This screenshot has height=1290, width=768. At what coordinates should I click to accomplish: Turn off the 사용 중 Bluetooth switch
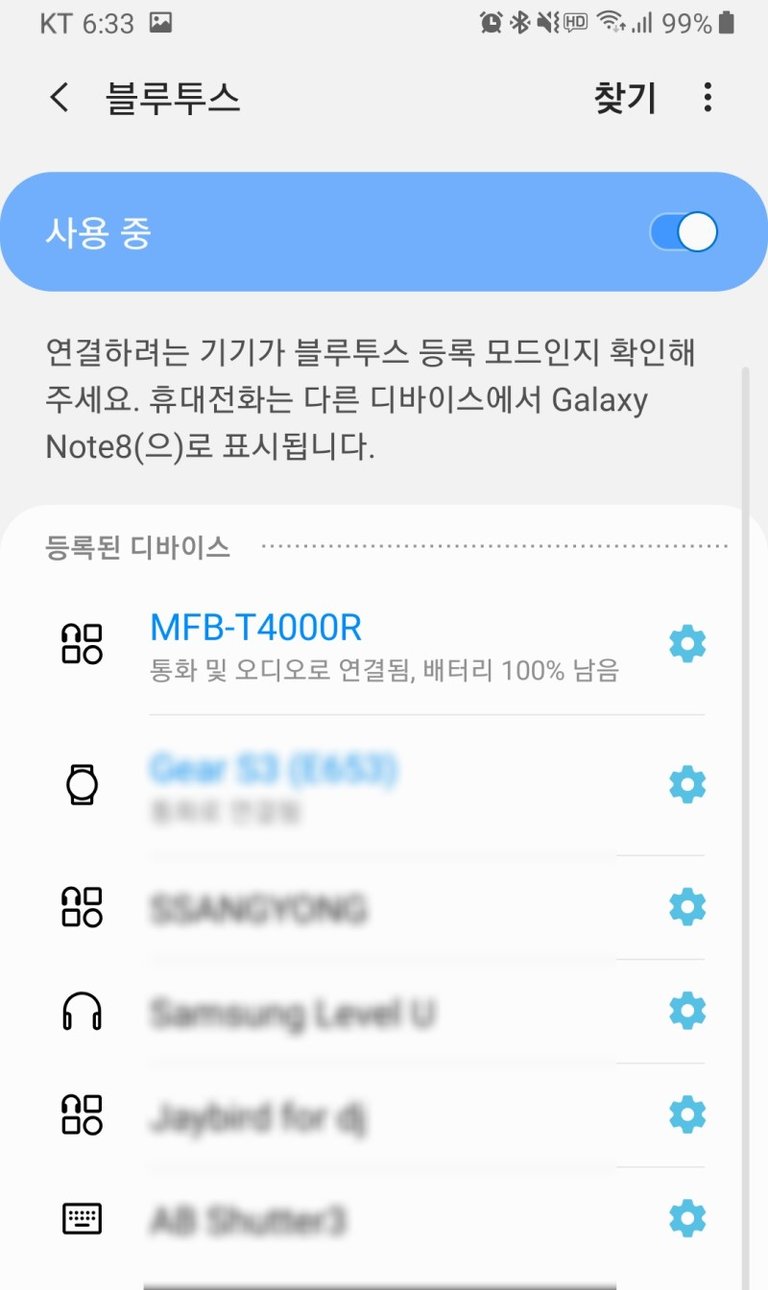684,233
